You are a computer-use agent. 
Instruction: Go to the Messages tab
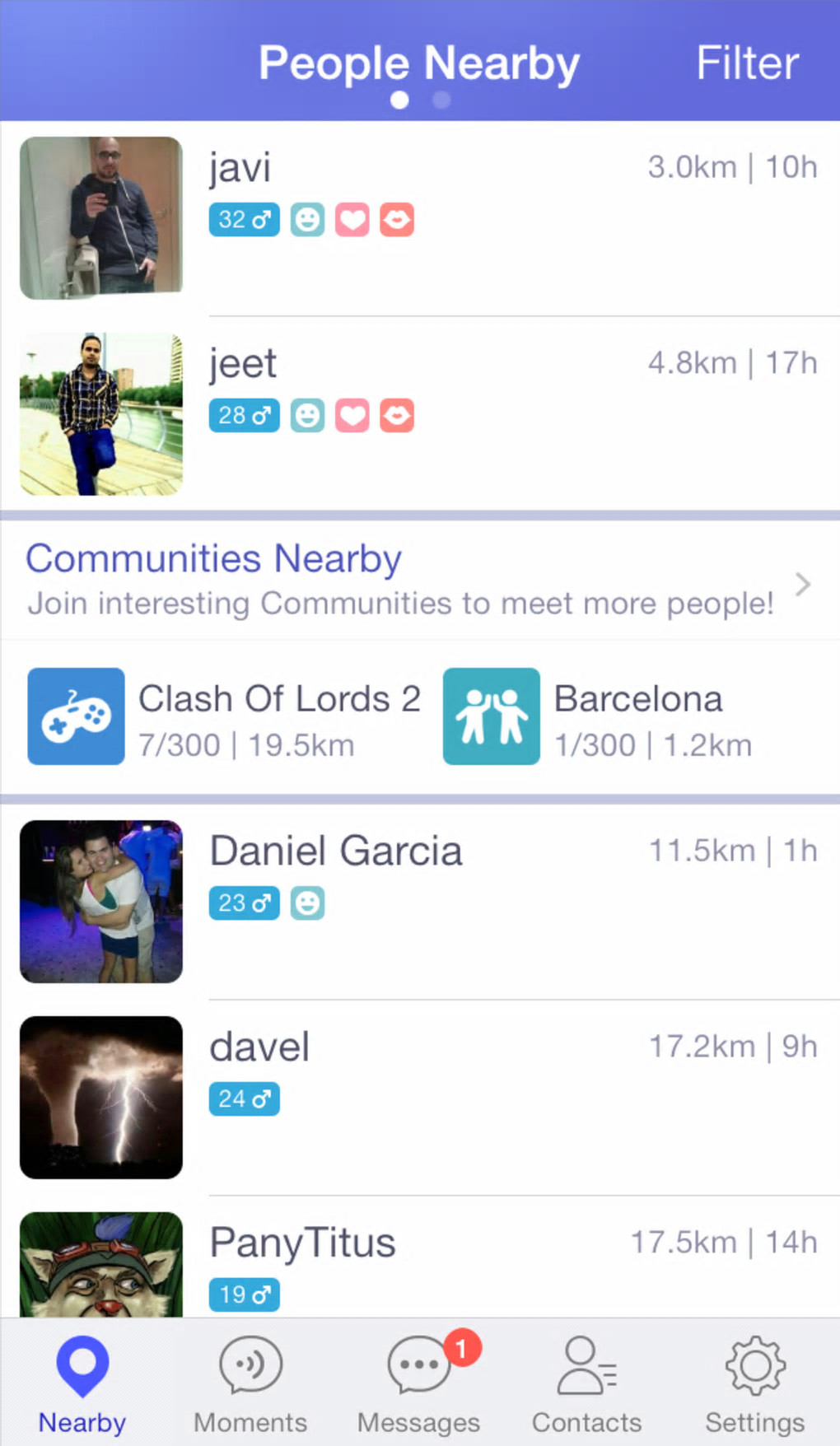pyautogui.click(x=419, y=1383)
